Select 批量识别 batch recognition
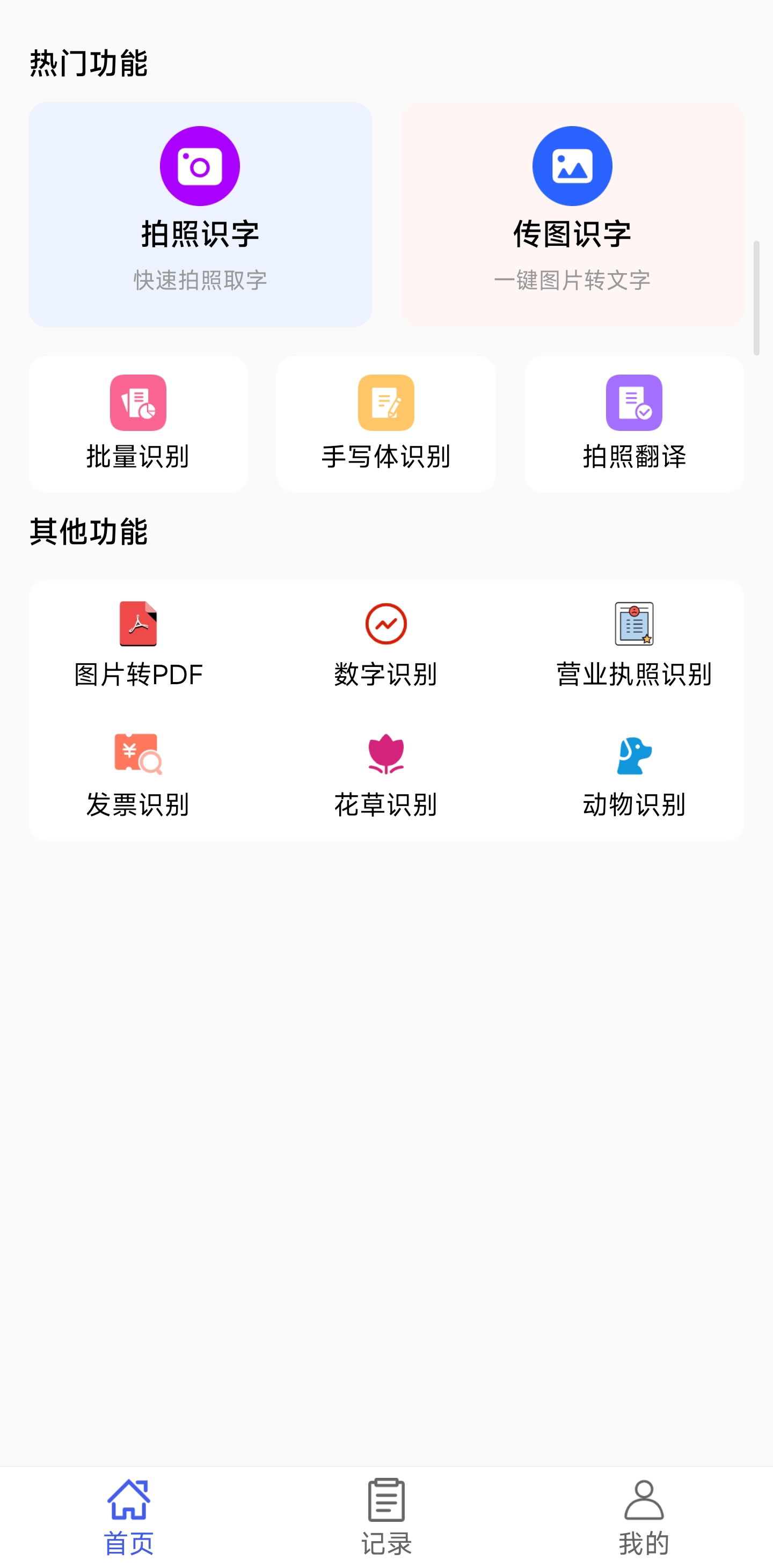Image resolution: width=773 pixels, height=1568 pixels. pos(138,423)
